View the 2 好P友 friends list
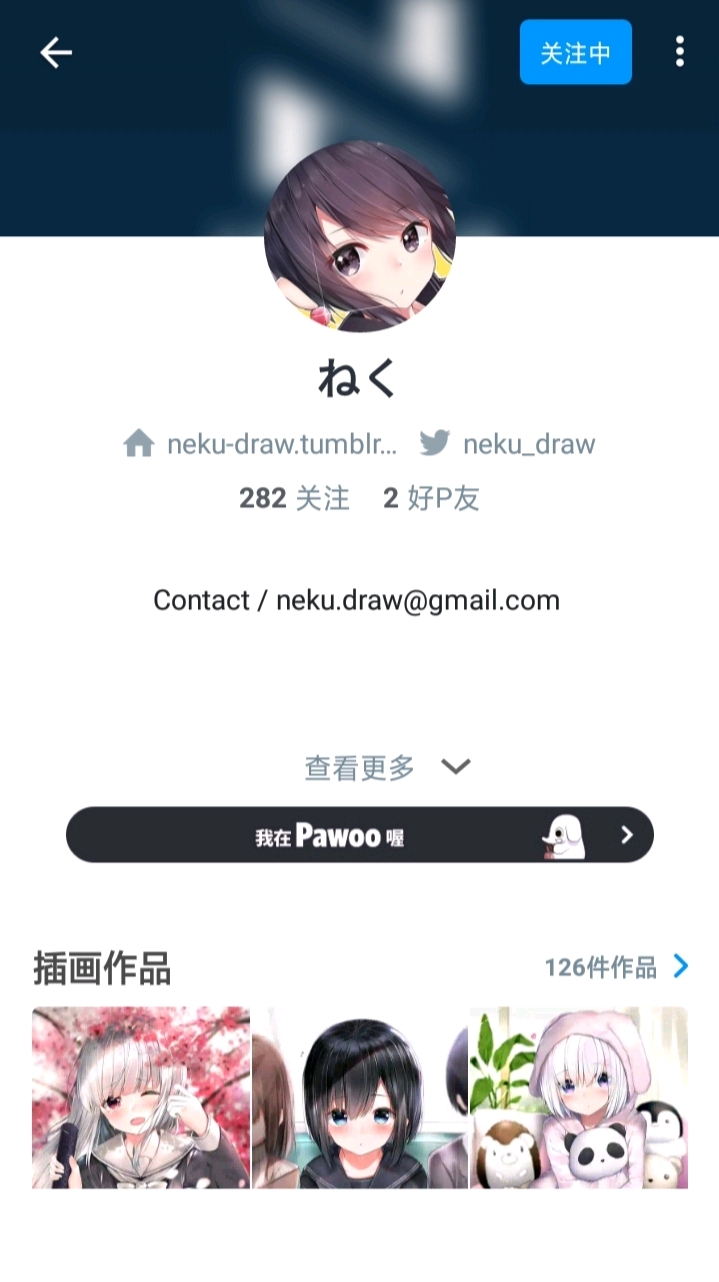Viewport: 719px width, 1282px height. [x=431, y=498]
